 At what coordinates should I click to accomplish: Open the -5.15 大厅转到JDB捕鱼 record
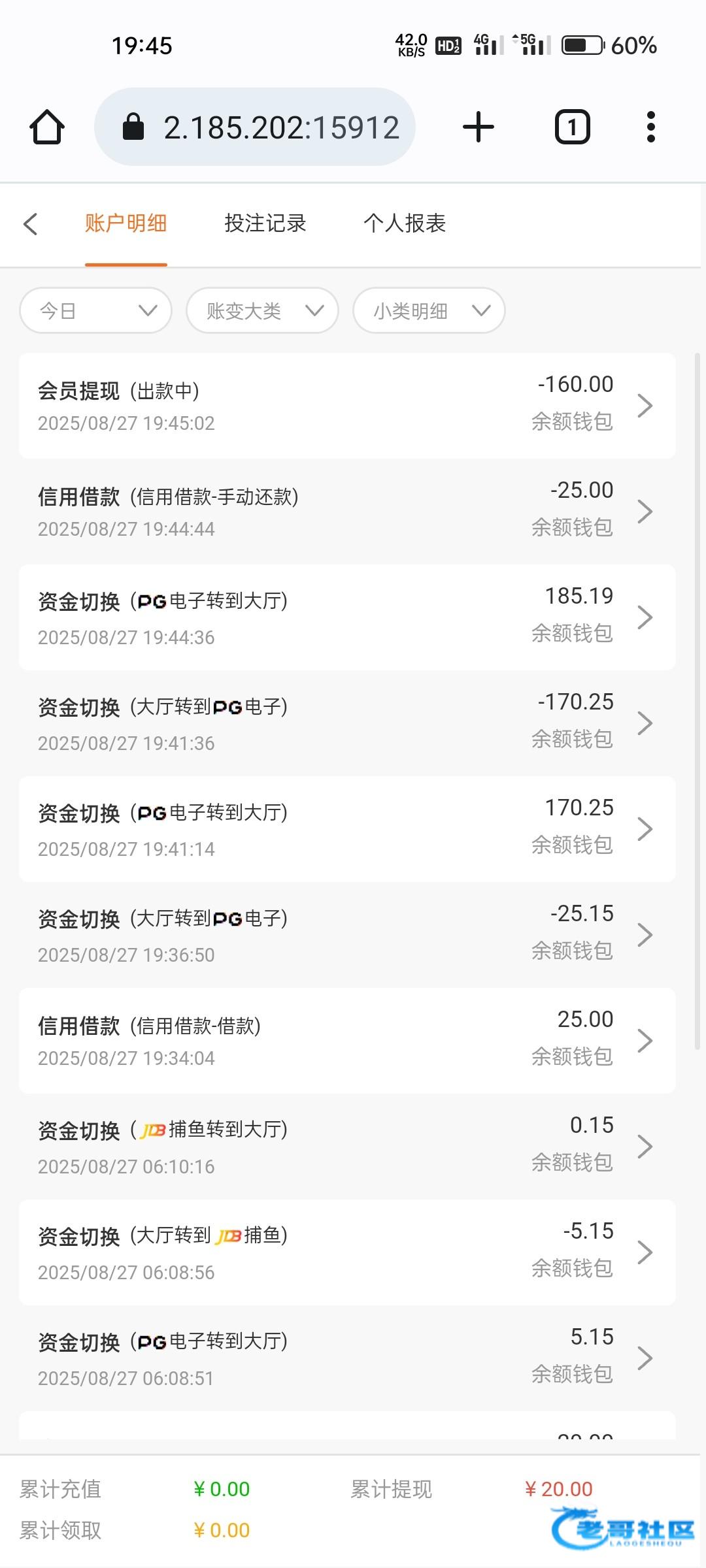pyautogui.click(x=347, y=1252)
